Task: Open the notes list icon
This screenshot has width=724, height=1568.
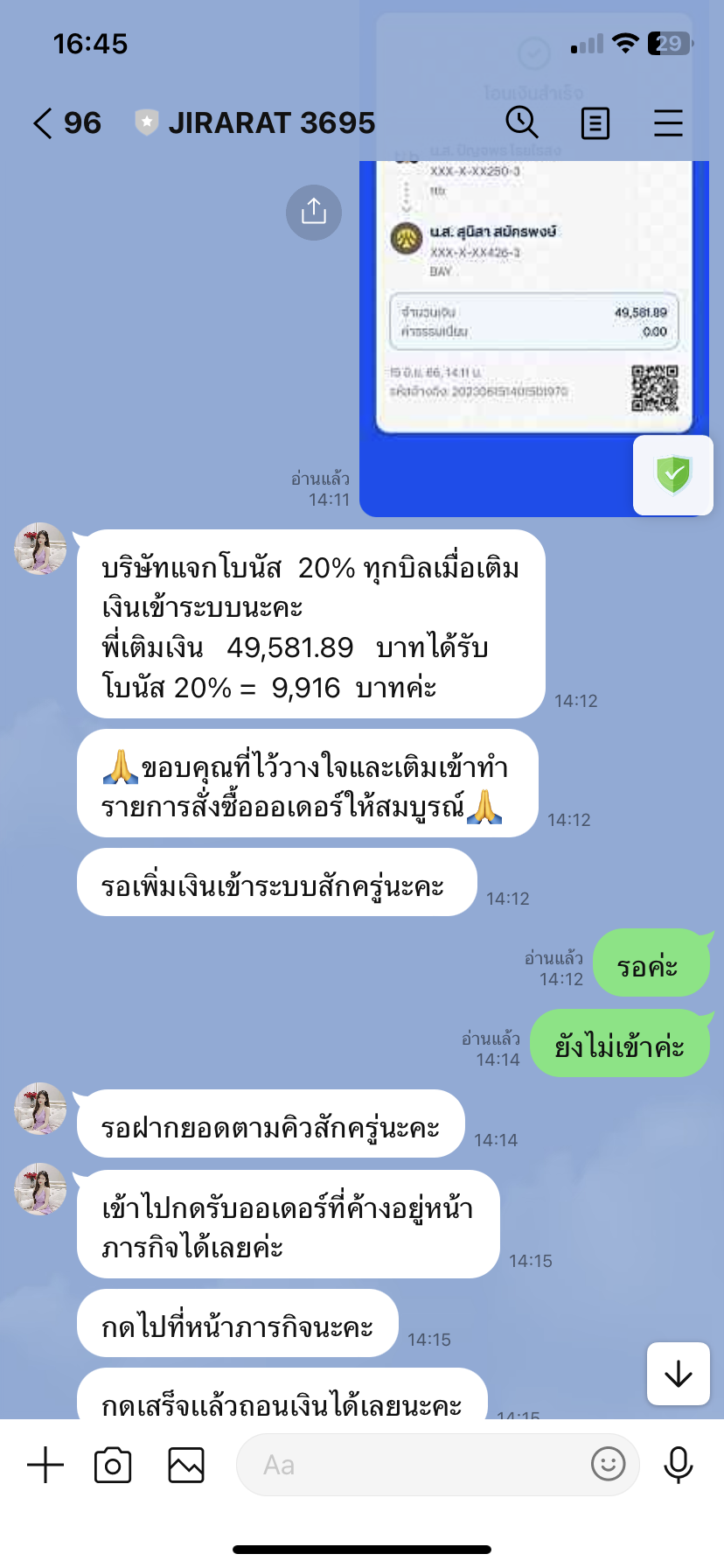Action: tap(595, 123)
